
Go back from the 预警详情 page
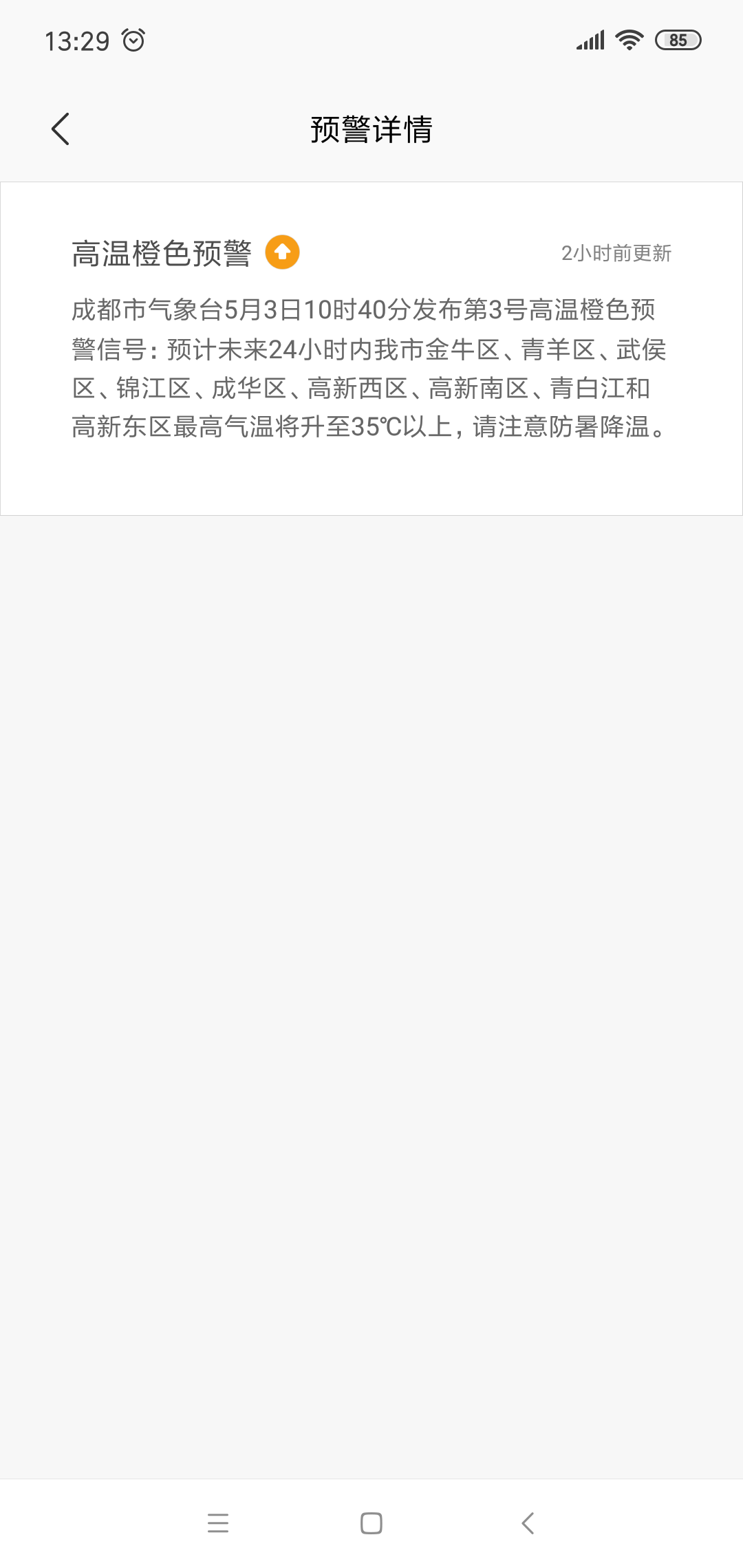61,129
